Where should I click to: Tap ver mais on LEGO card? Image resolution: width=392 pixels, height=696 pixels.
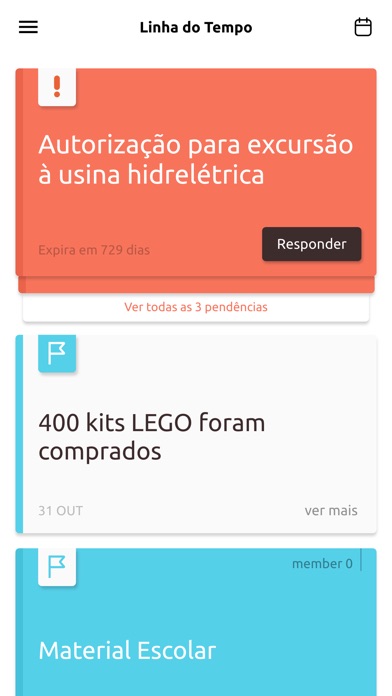pyautogui.click(x=331, y=510)
